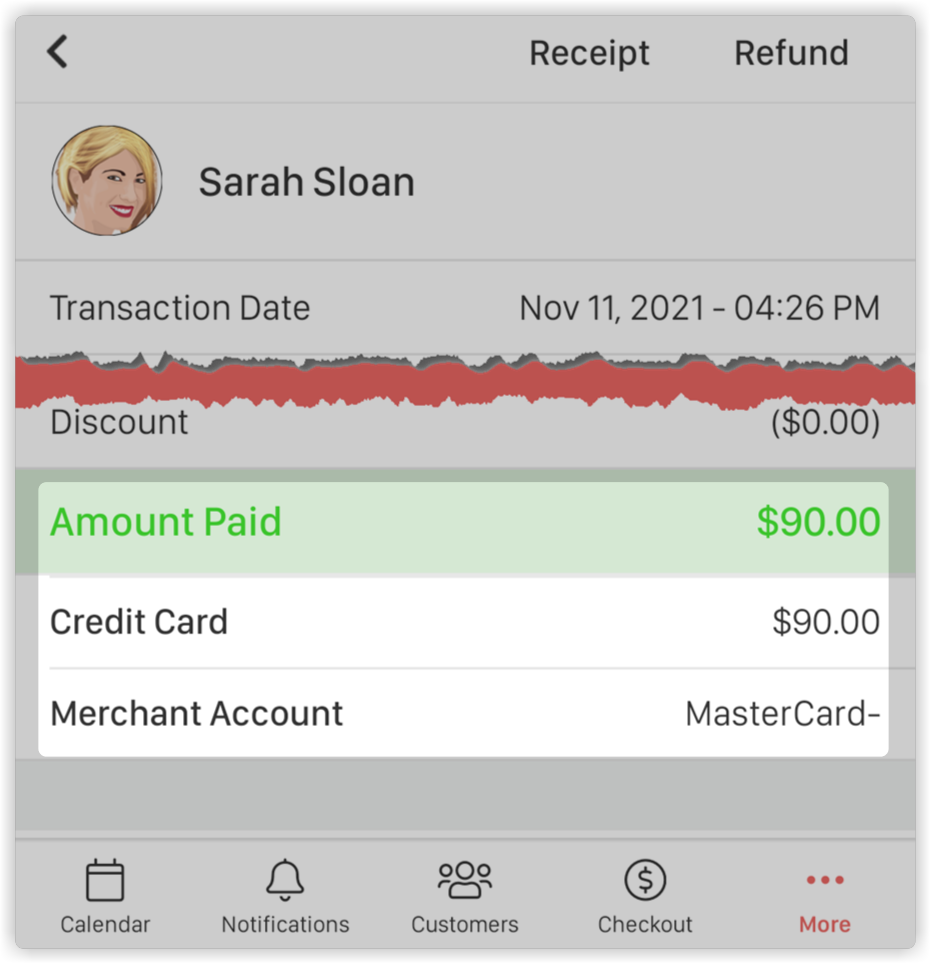Image resolution: width=931 pixels, height=964 pixels.
Task: Open the Calendar tab
Action: pos(105,896)
